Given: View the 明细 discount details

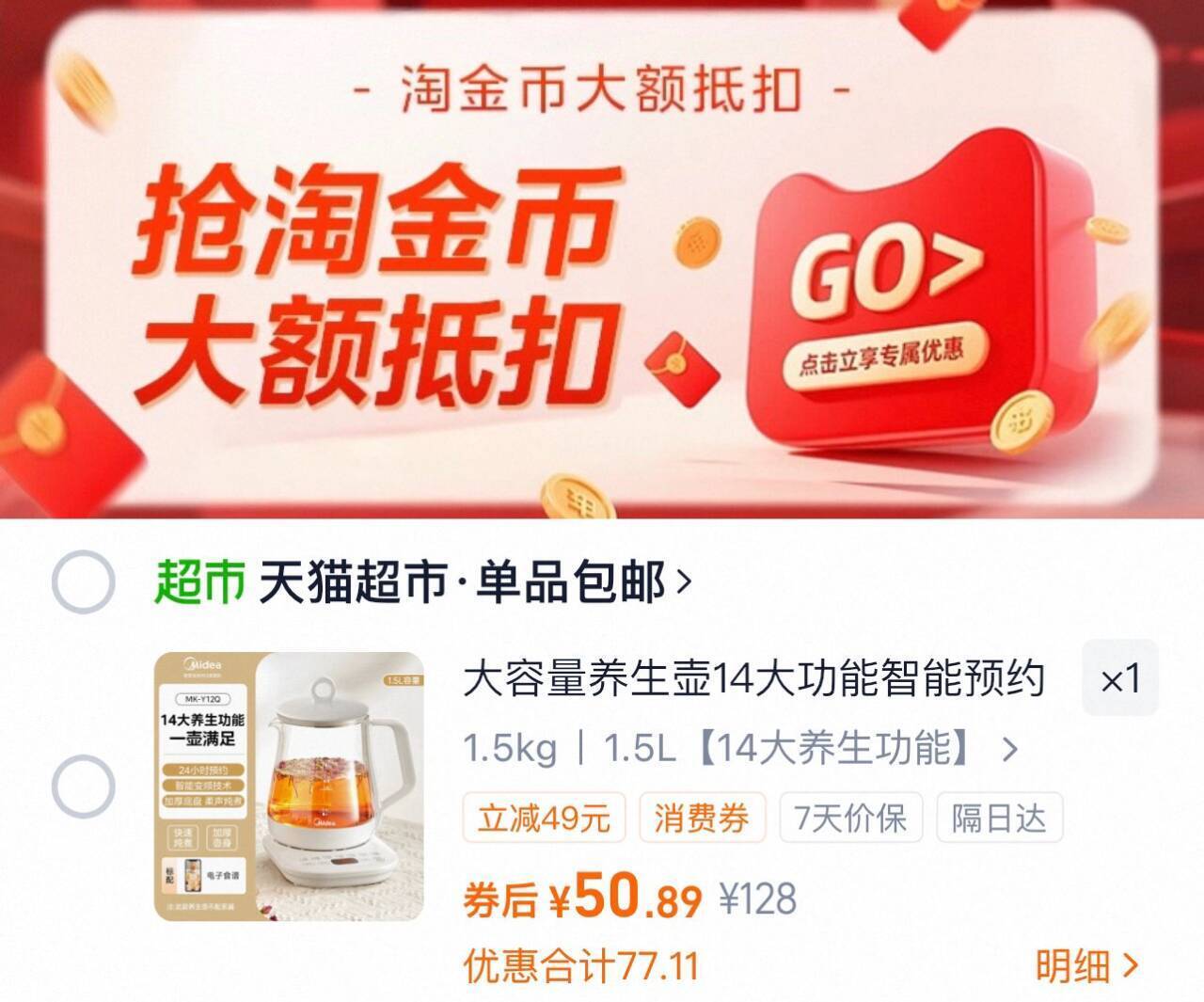Looking at the screenshot, I should pos(1086,965).
